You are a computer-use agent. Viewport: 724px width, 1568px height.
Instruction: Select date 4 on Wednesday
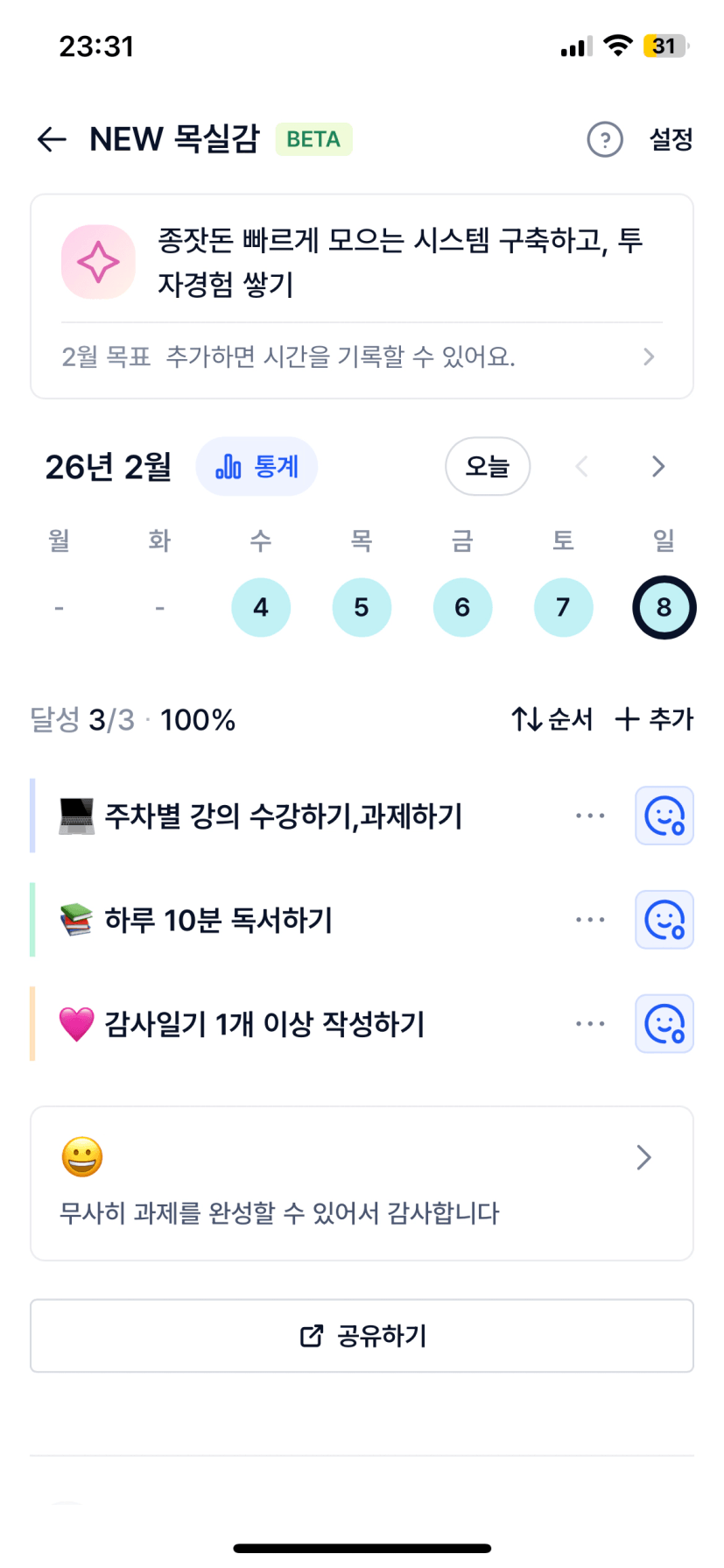pos(261,607)
